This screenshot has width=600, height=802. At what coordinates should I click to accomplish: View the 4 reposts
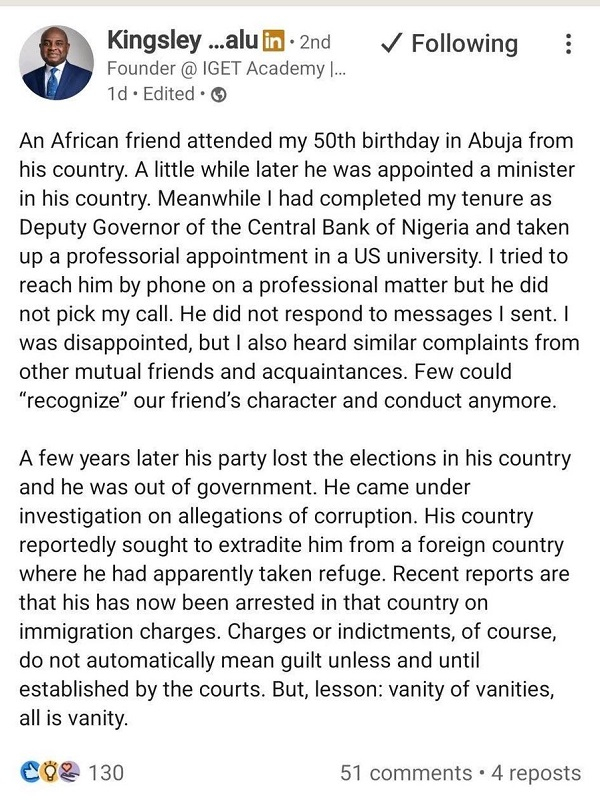[x=537, y=773]
